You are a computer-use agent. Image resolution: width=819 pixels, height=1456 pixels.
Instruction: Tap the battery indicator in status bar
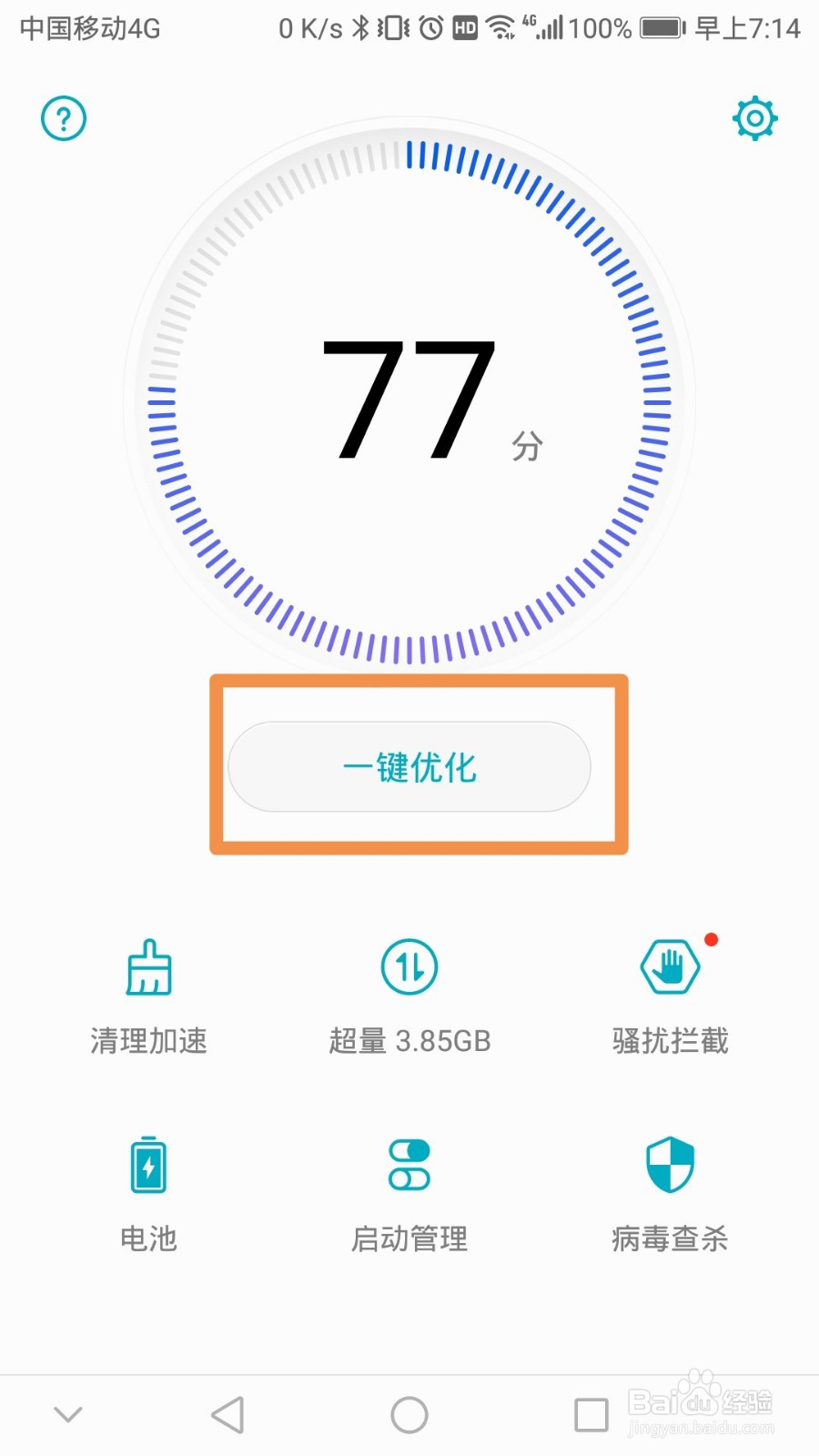662,27
